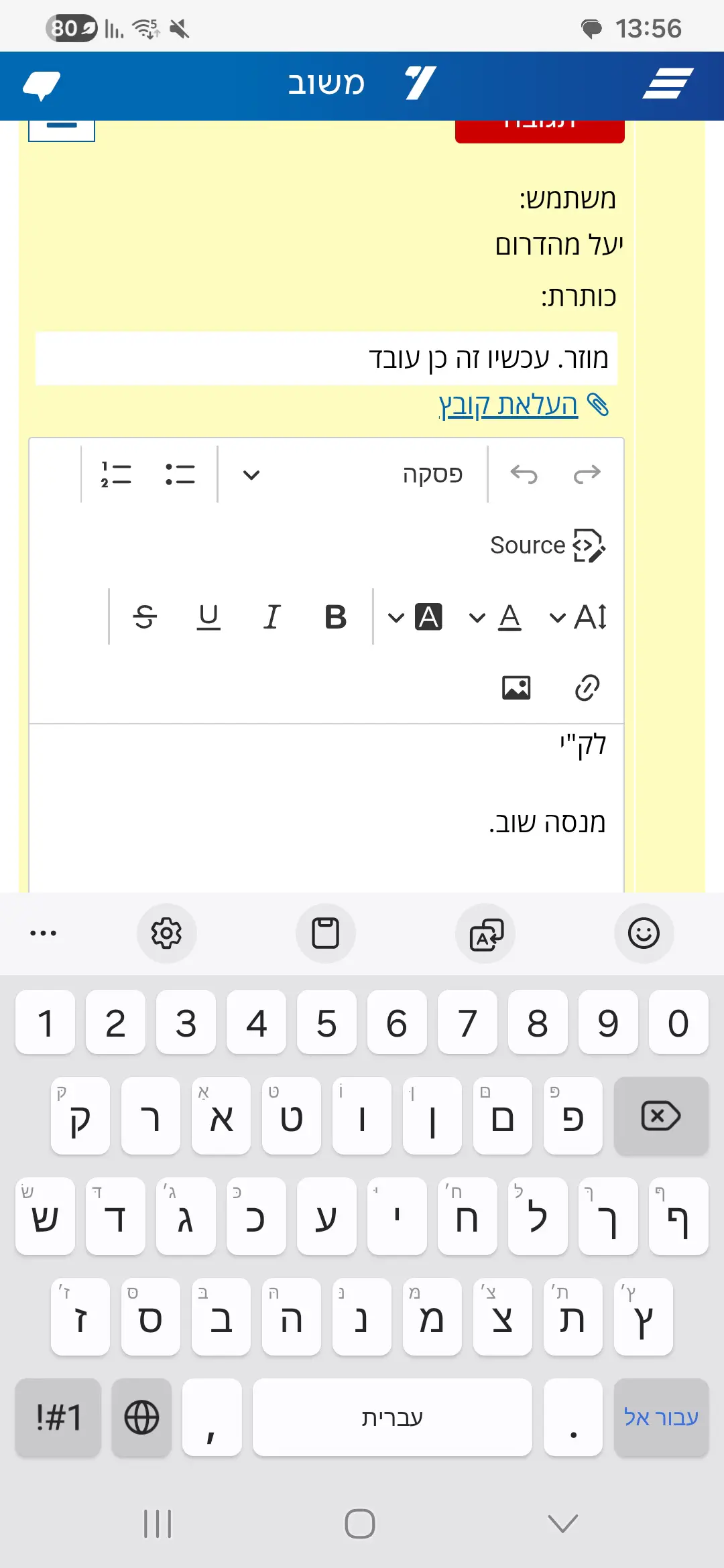Undo the last edit in editor
This screenshot has height=1568, width=724.
(x=524, y=474)
